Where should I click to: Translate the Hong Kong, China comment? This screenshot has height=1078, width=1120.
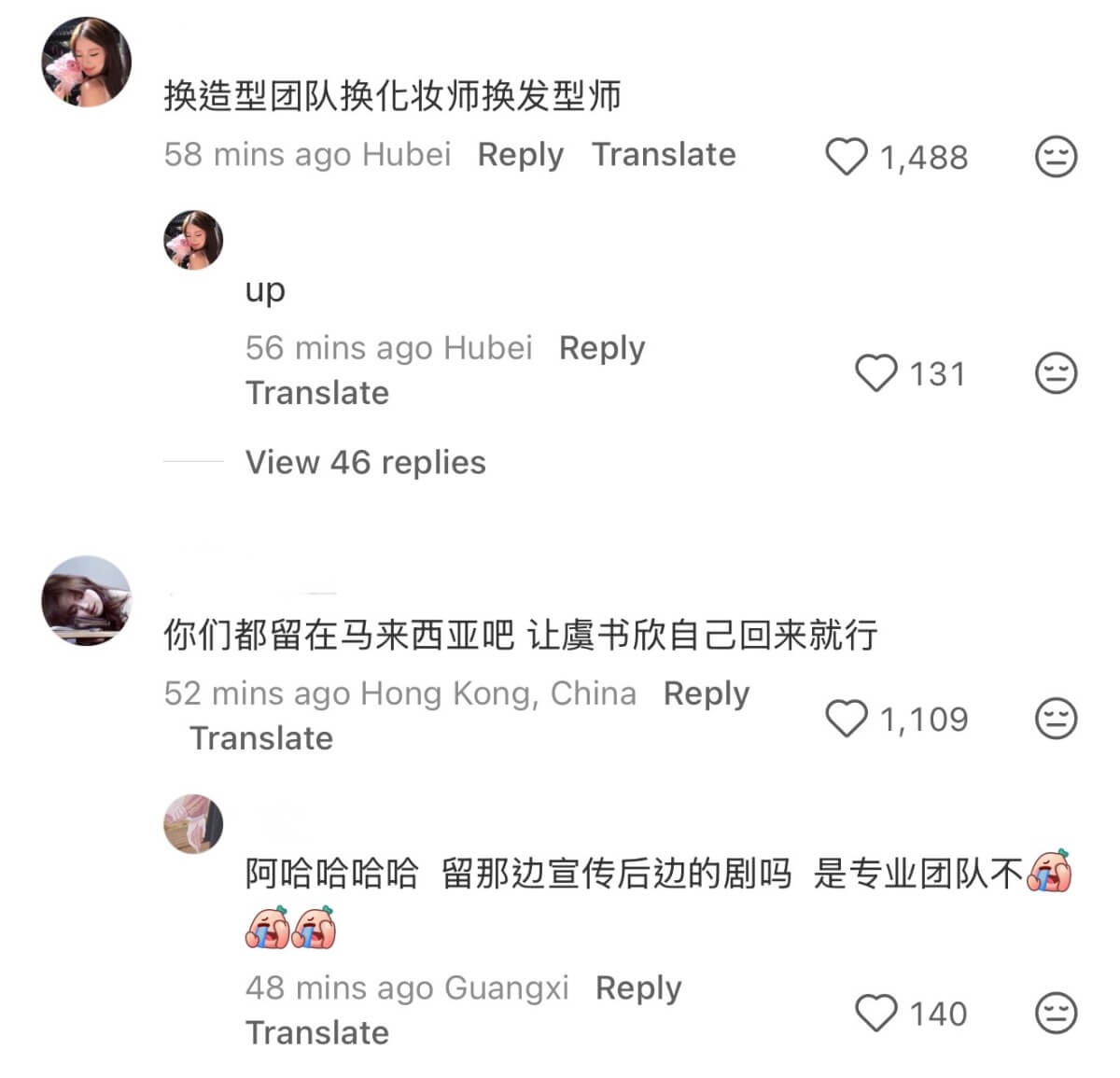click(261, 738)
